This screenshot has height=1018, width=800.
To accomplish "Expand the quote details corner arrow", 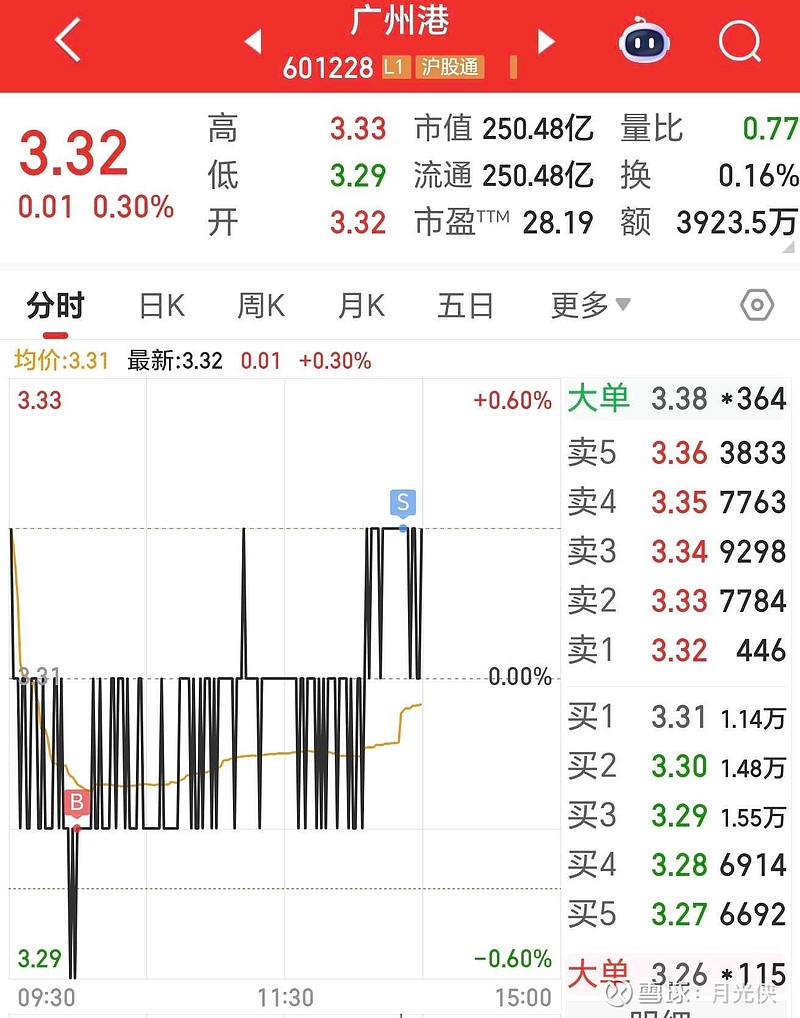I will click(788, 247).
